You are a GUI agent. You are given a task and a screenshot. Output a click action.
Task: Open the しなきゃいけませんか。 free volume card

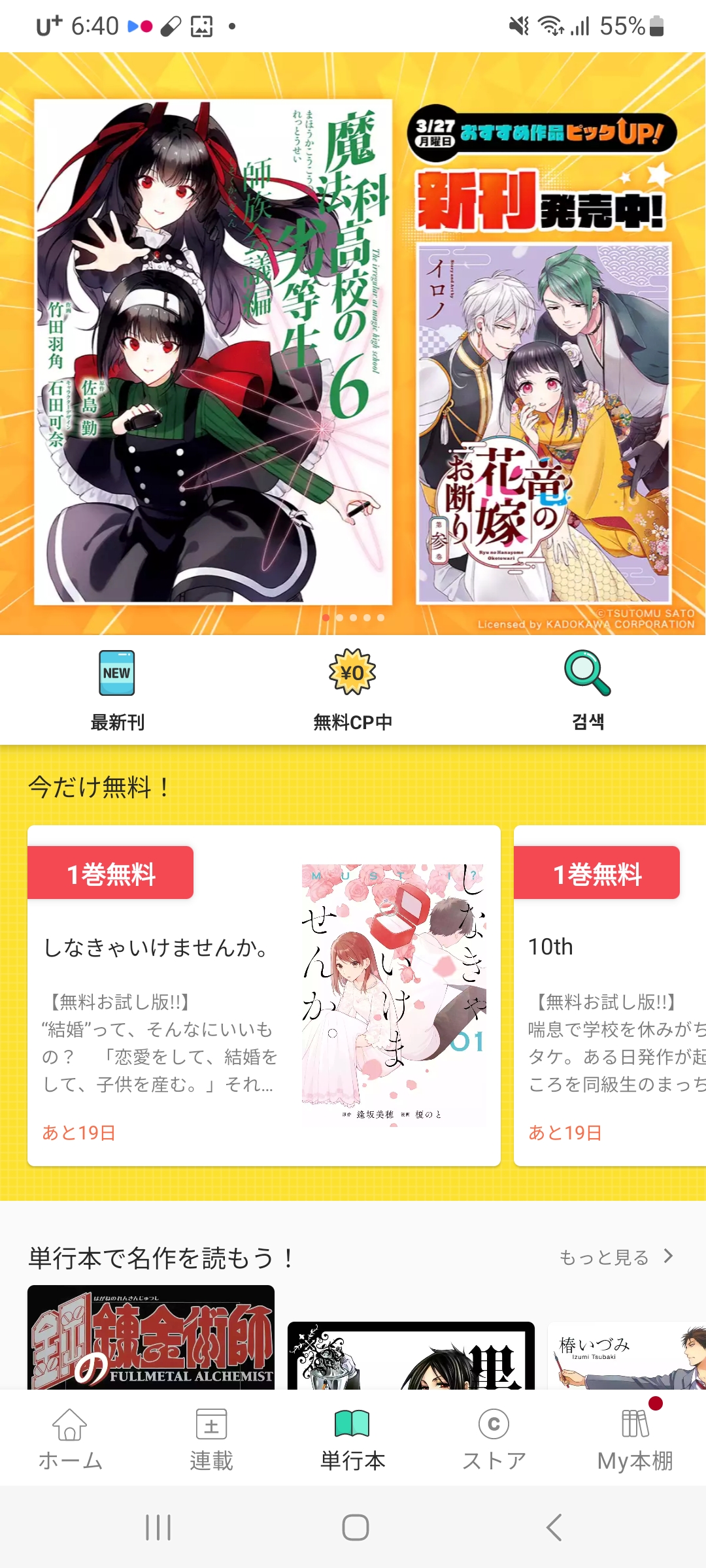pos(263,995)
